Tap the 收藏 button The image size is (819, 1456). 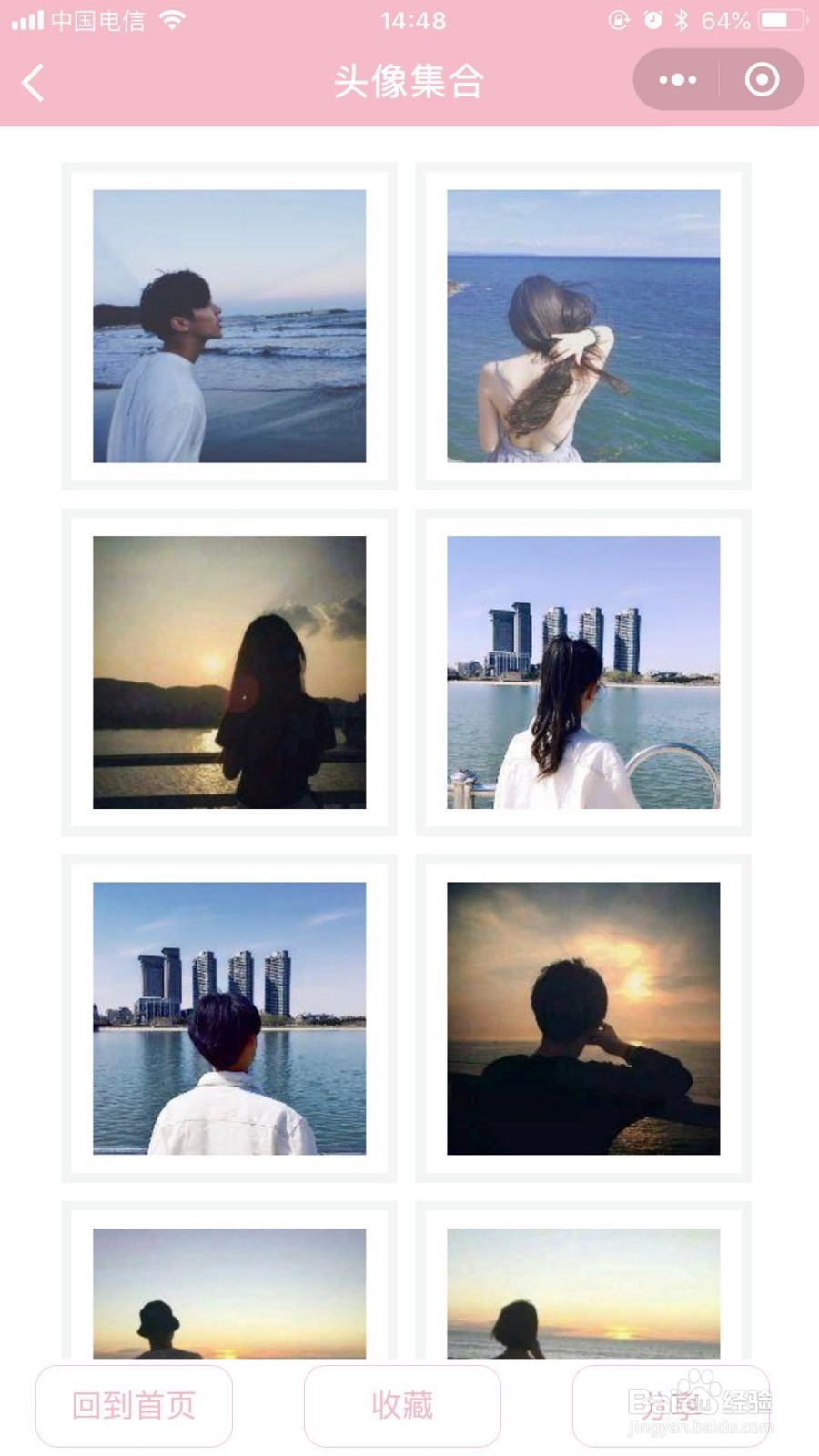tap(402, 1405)
